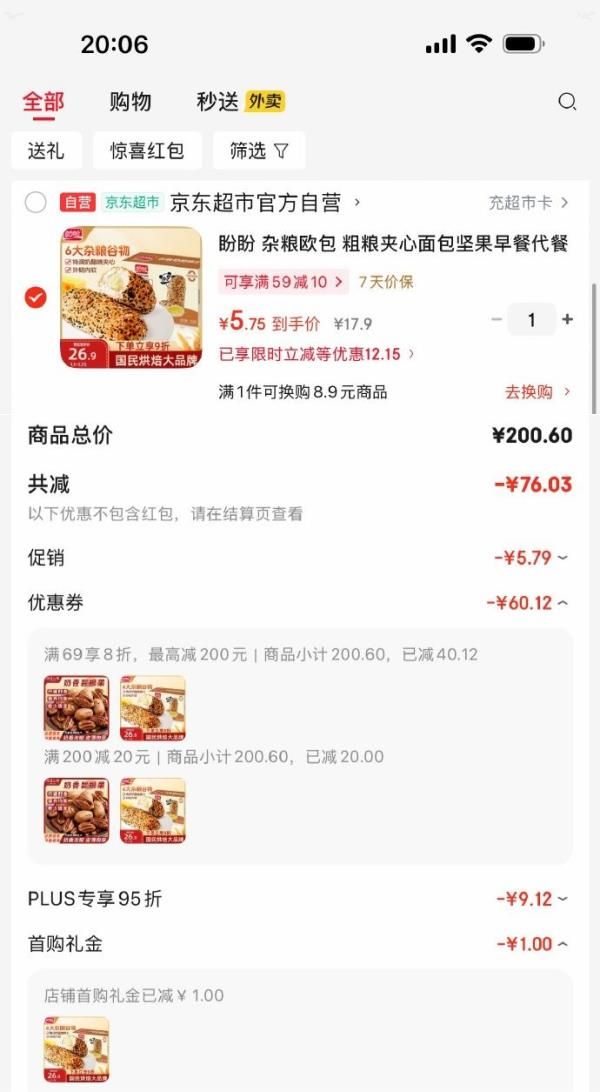The width and height of the screenshot is (600, 1092).
Task: Open the 筛选 filter
Action: point(258,151)
